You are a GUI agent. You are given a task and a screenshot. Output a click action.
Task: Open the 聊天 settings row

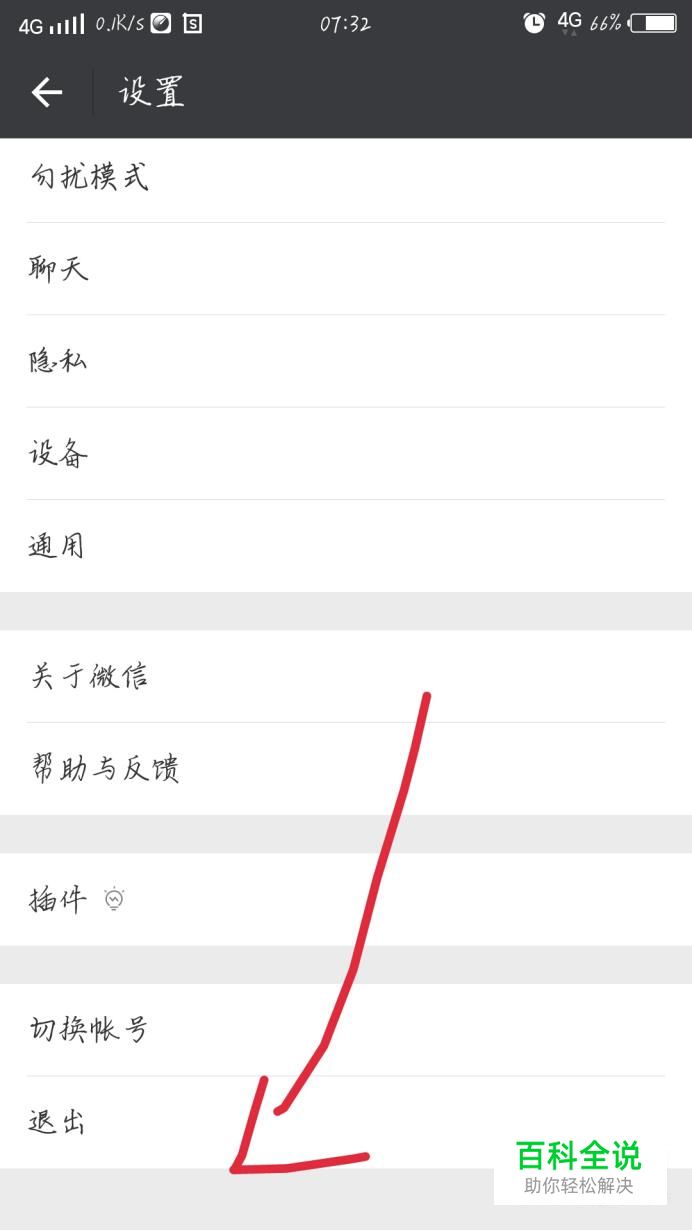(58, 268)
